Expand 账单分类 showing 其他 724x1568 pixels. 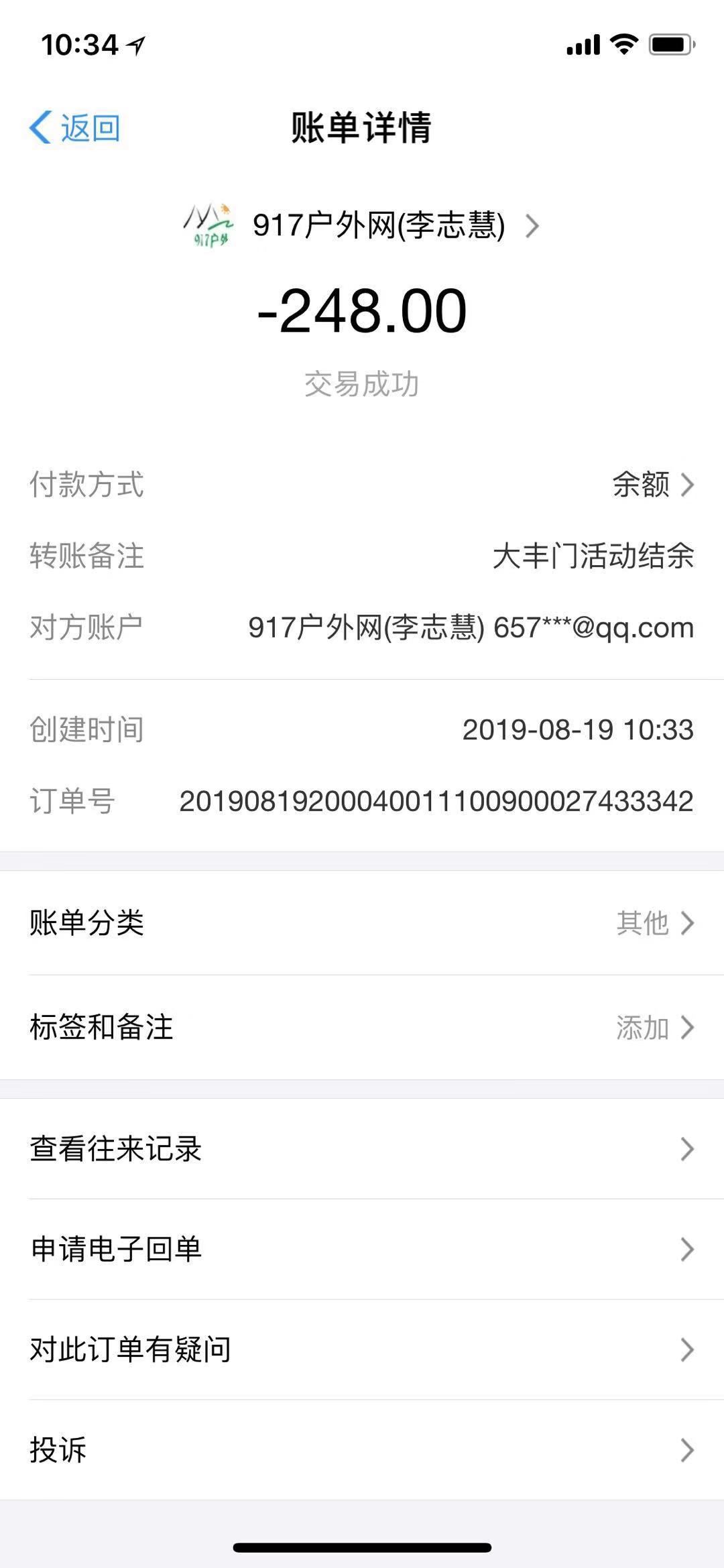[362, 924]
